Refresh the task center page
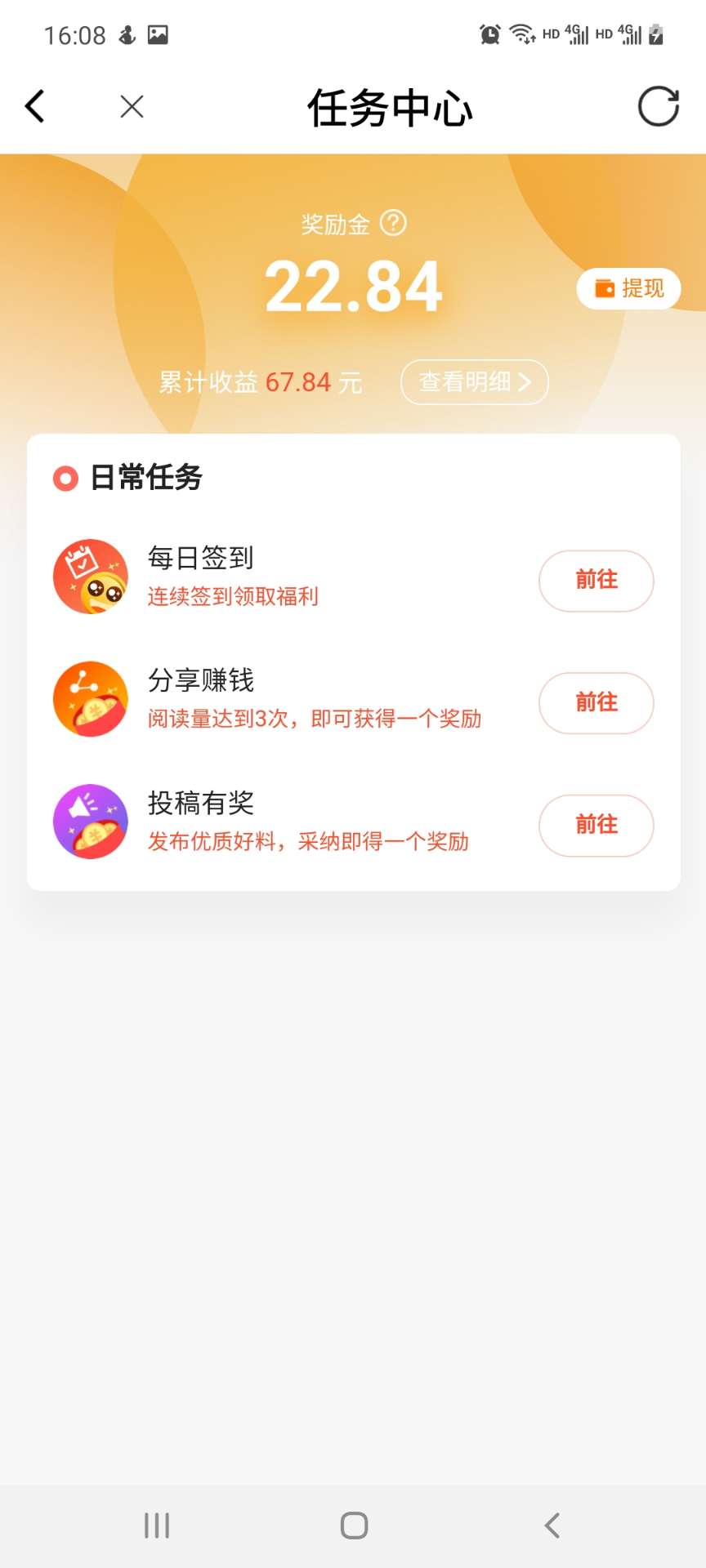The image size is (706, 1568). (x=658, y=106)
